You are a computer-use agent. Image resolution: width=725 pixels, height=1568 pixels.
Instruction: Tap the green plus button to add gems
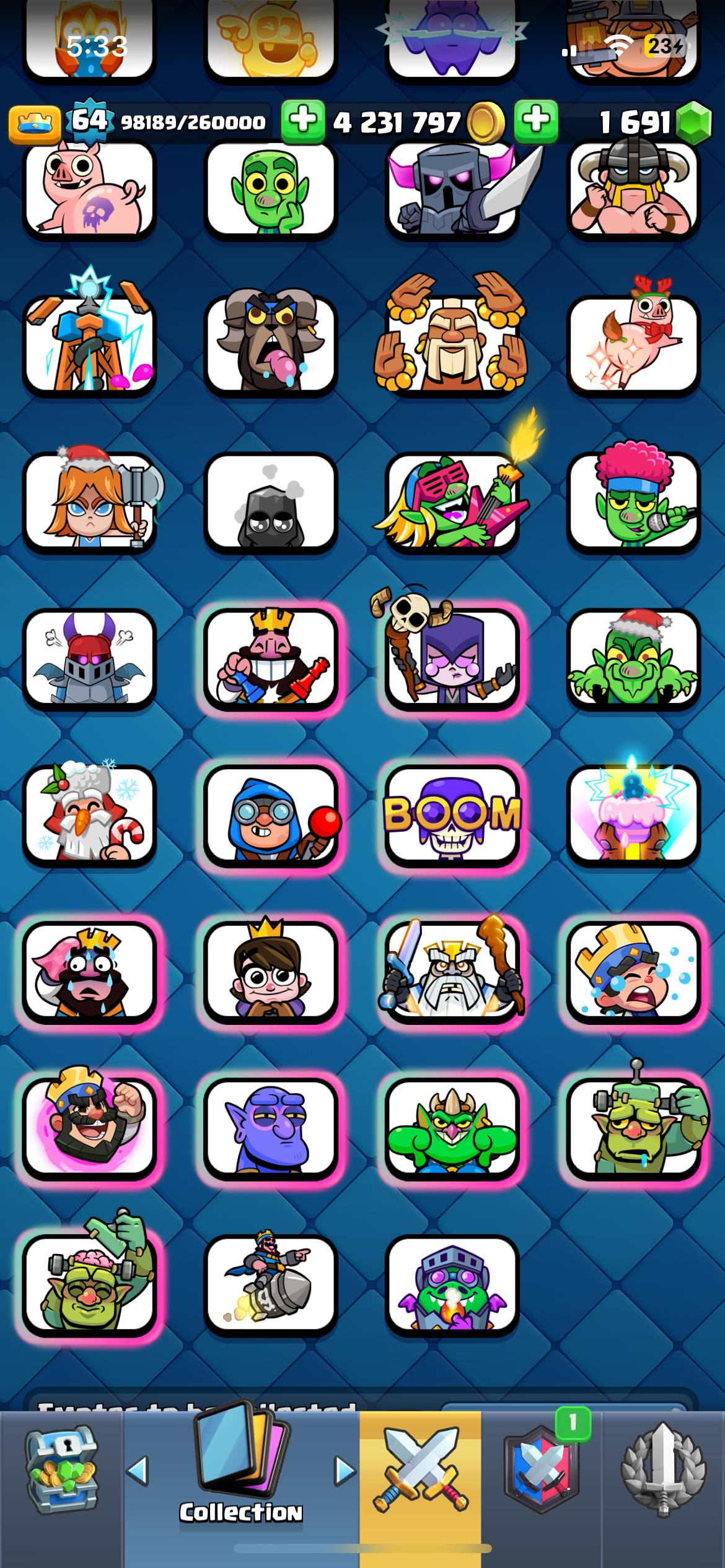[x=536, y=121]
